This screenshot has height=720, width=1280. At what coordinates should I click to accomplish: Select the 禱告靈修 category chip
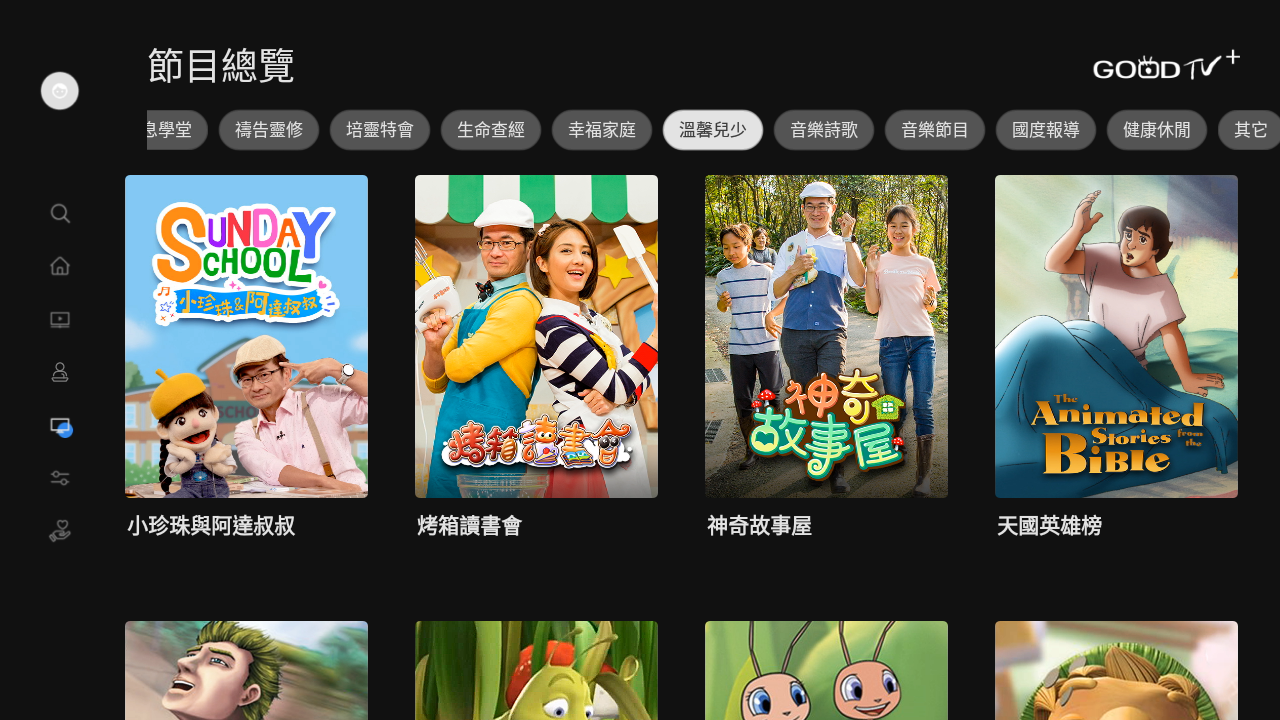coord(269,130)
